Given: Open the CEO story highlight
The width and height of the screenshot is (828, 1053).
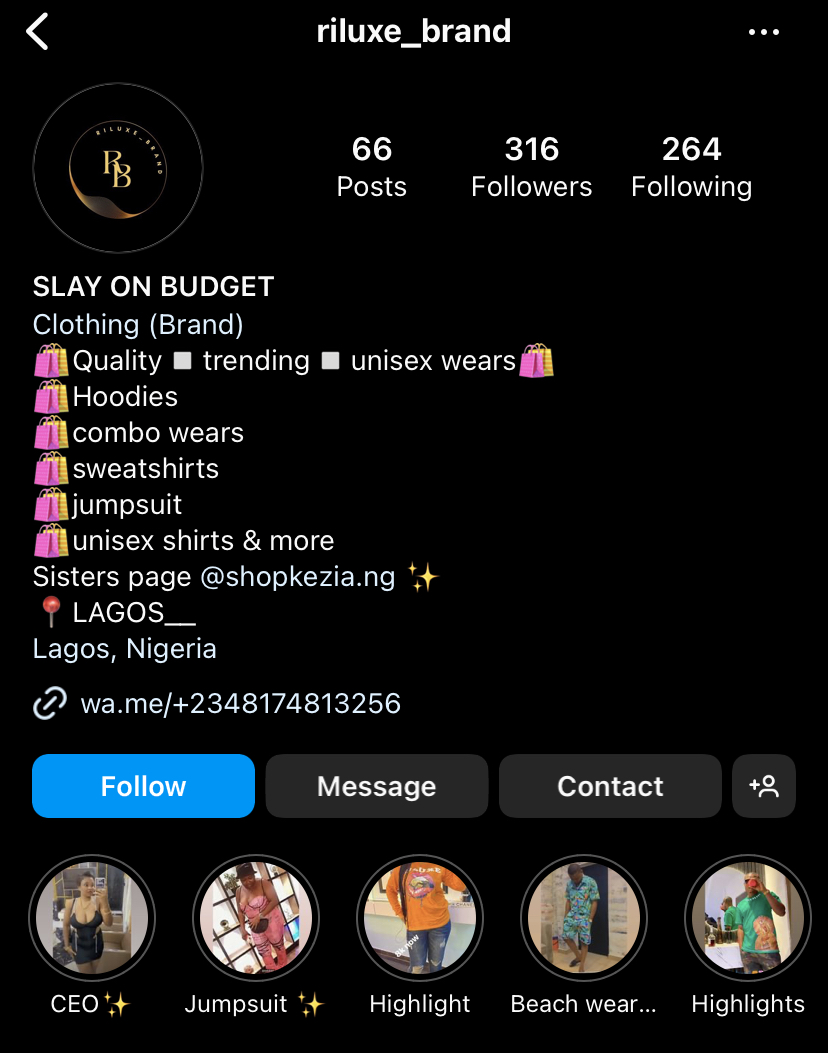Looking at the screenshot, I should 92,918.
